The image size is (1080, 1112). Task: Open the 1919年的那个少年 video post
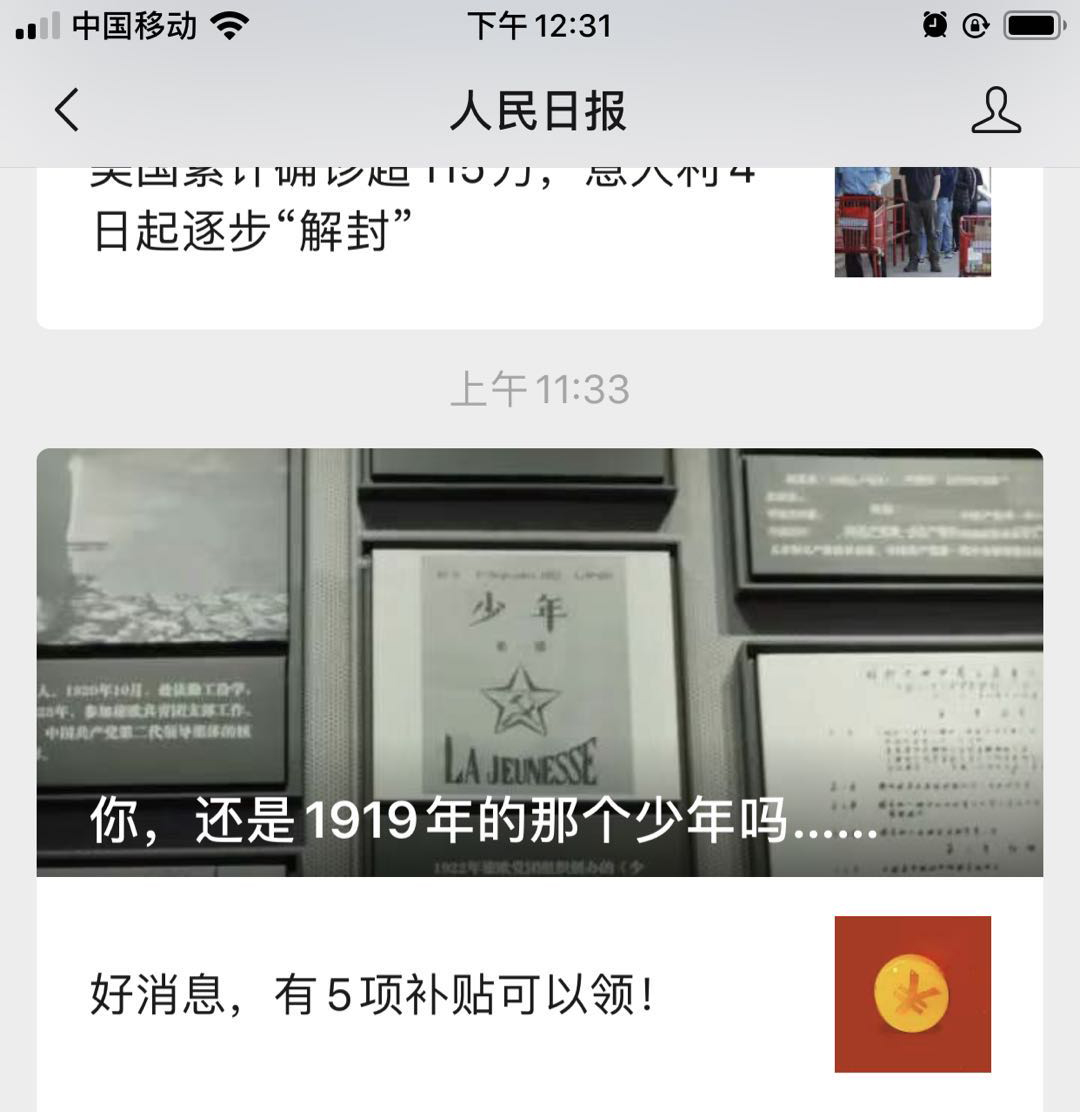click(540, 660)
